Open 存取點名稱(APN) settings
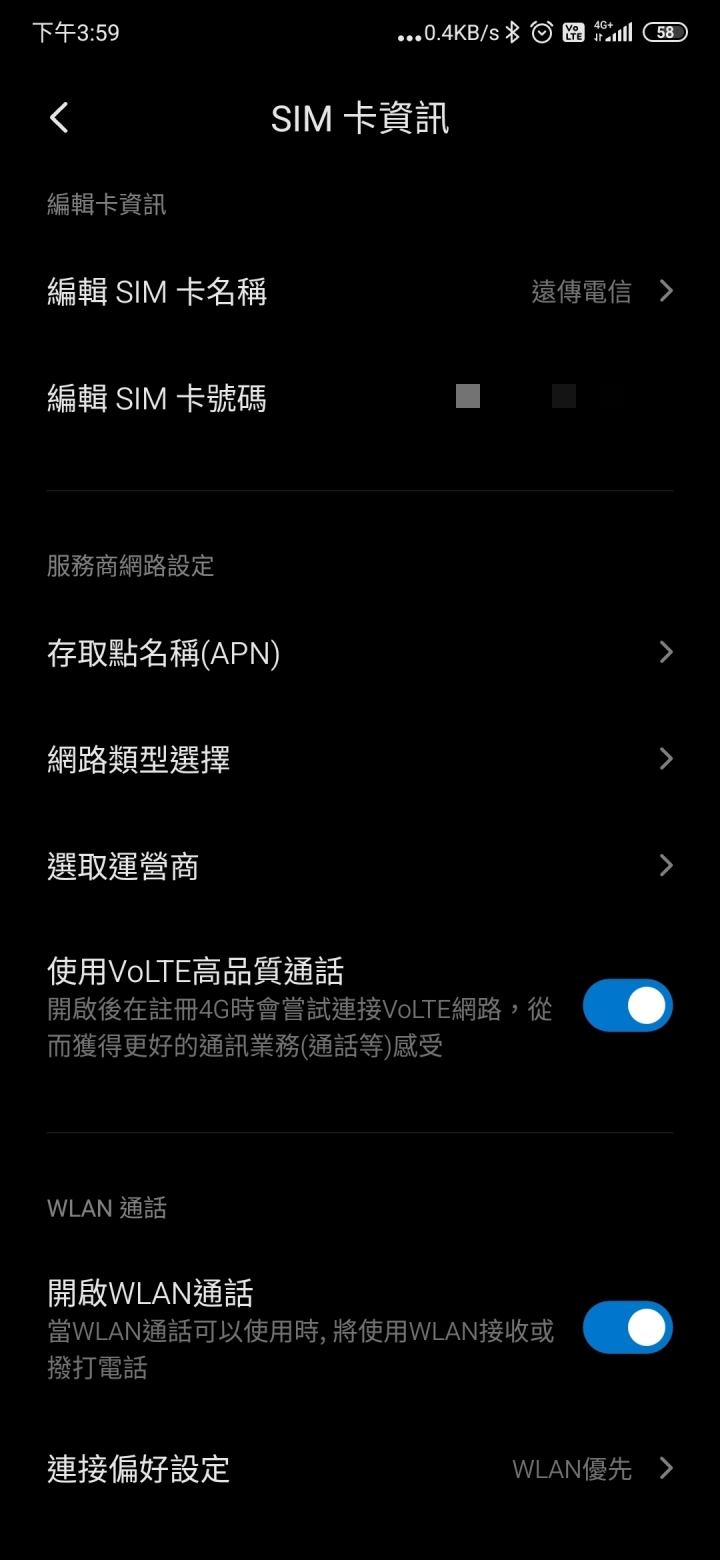The height and width of the screenshot is (1560, 720). (x=360, y=653)
